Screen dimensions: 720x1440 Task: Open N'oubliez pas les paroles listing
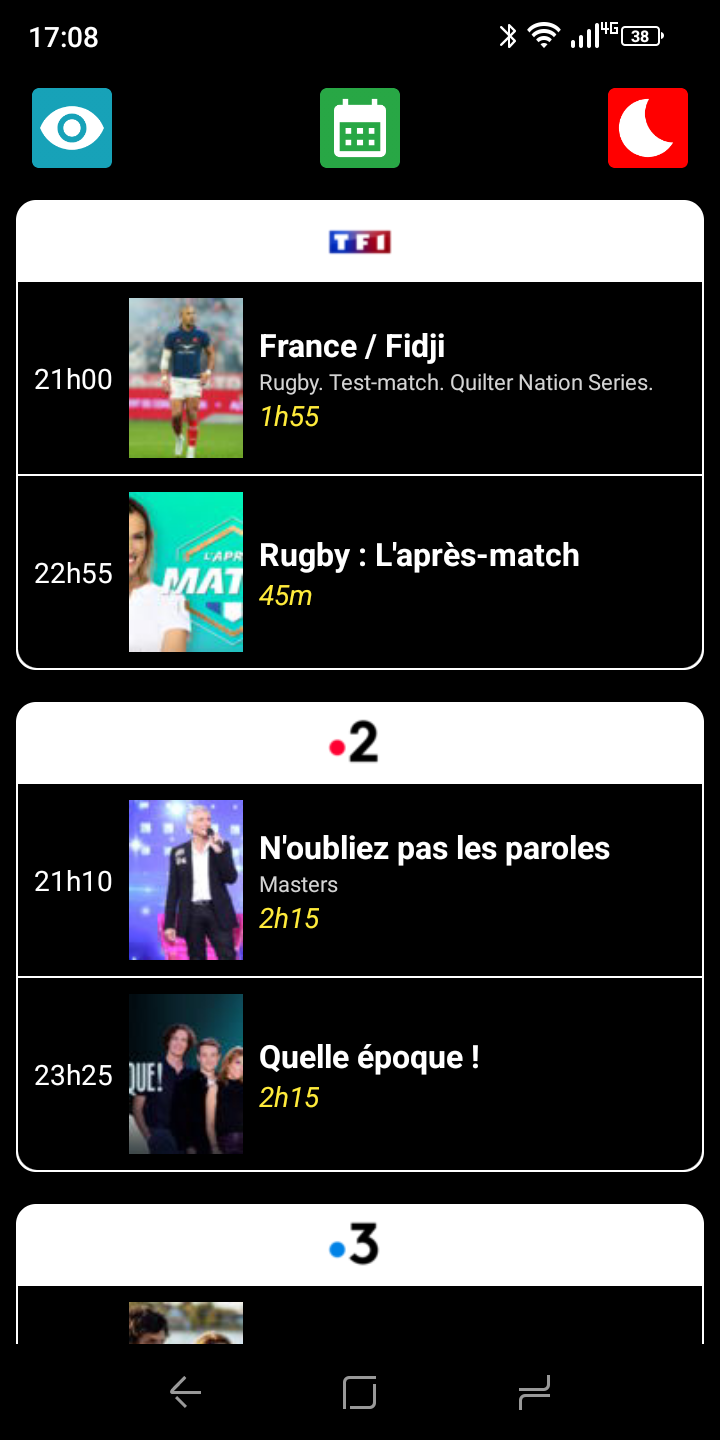[360, 880]
